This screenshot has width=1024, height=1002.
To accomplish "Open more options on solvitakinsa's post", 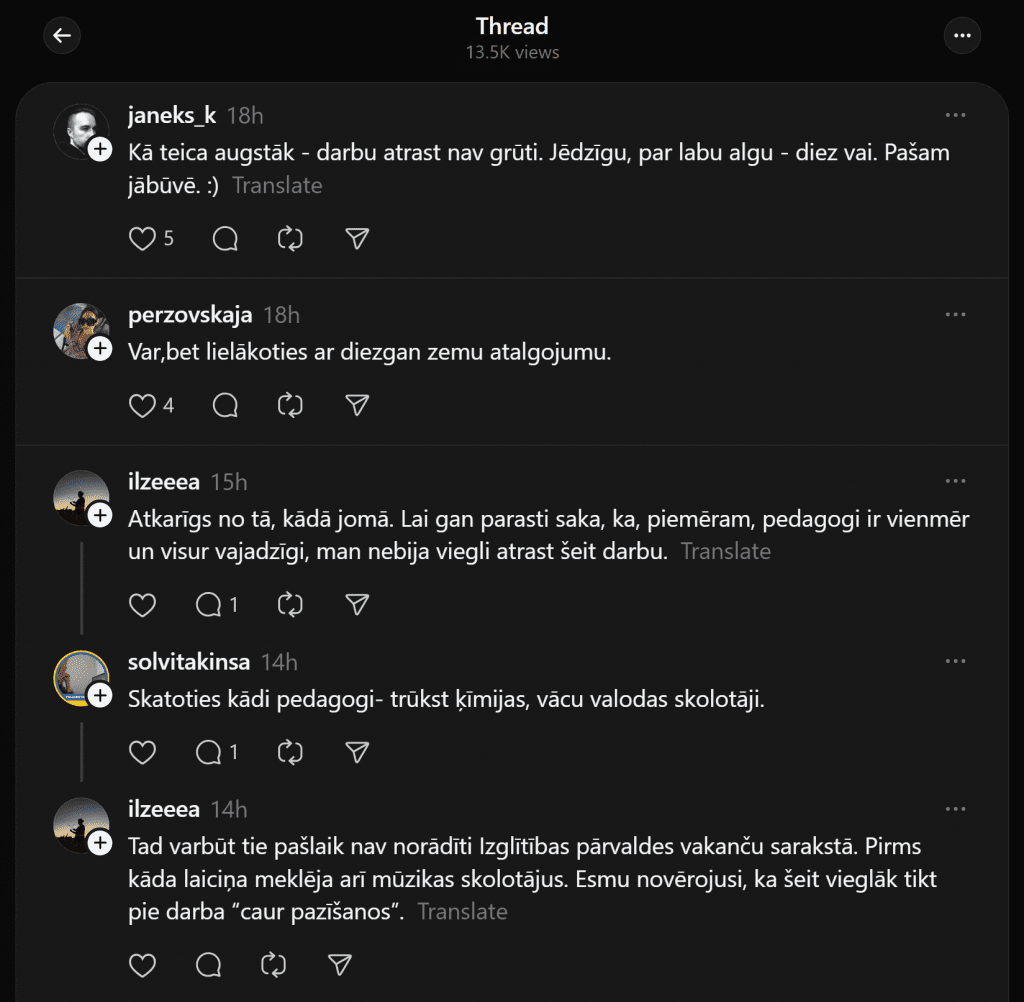I will click(x=955, y=662).
